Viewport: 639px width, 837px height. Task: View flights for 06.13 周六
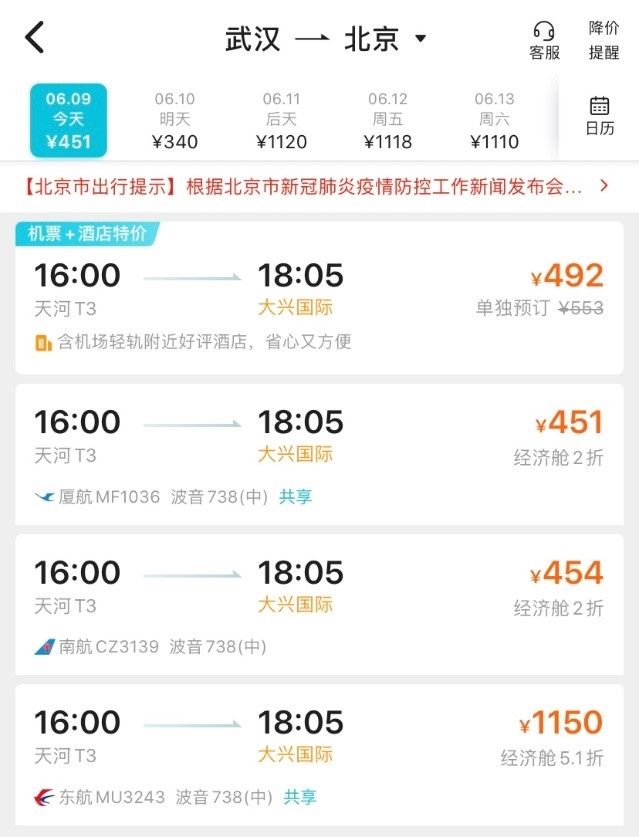tap(494, 121)
